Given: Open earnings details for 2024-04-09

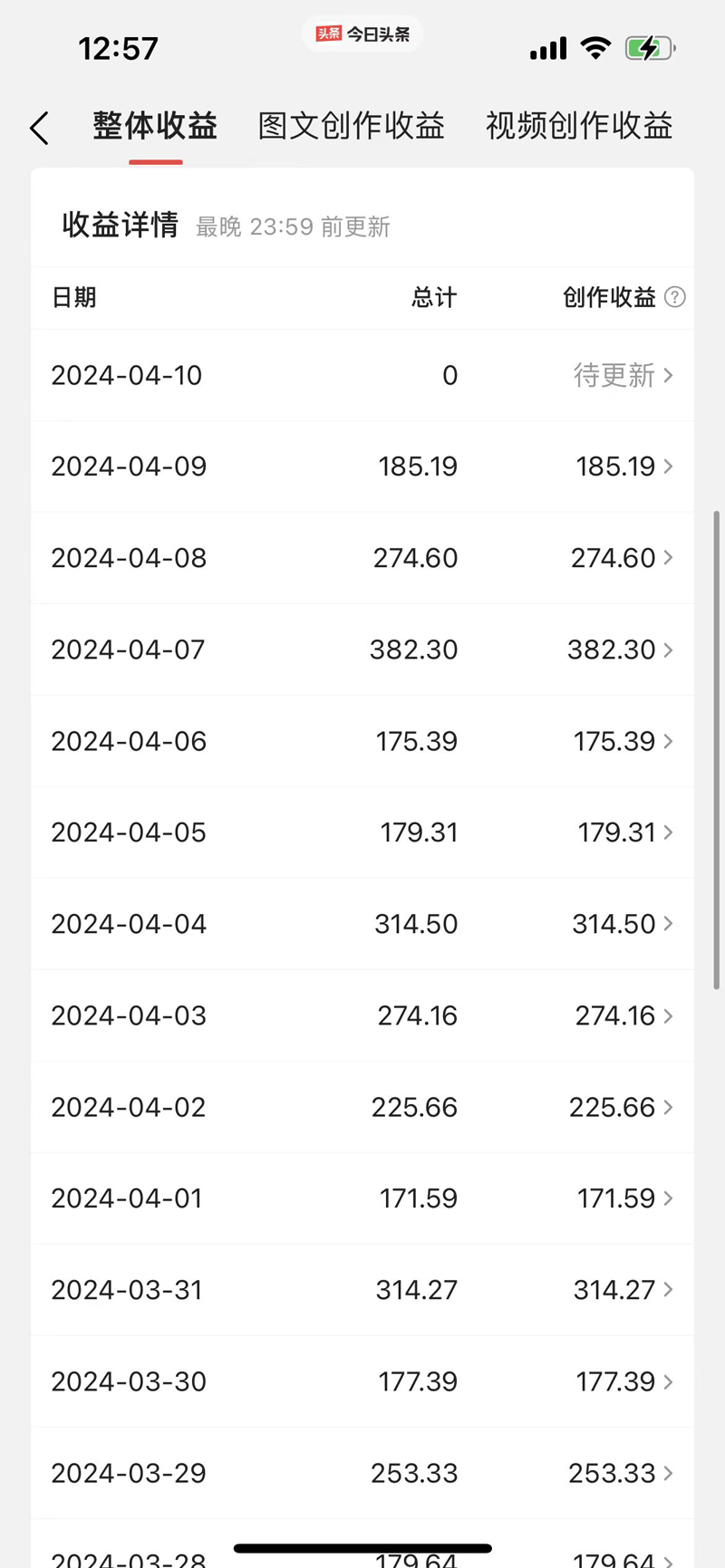Looking at the screenshot, I should 362,467.
